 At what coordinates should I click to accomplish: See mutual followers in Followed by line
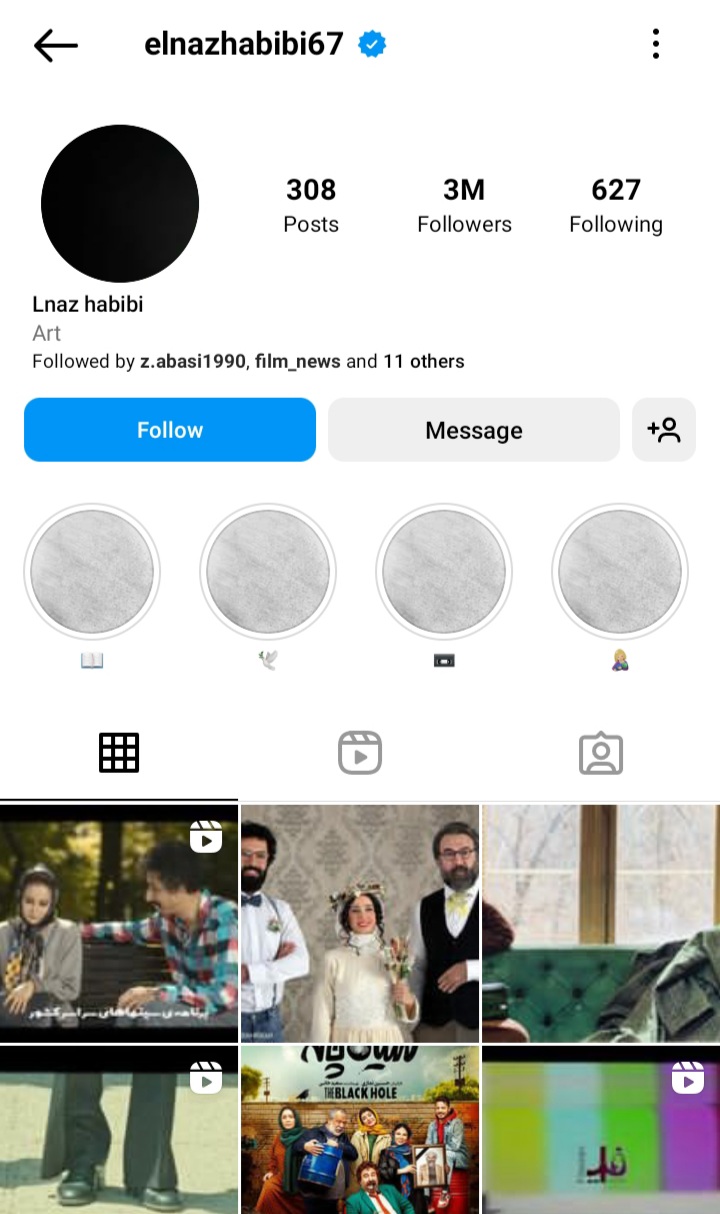[248, 361]
